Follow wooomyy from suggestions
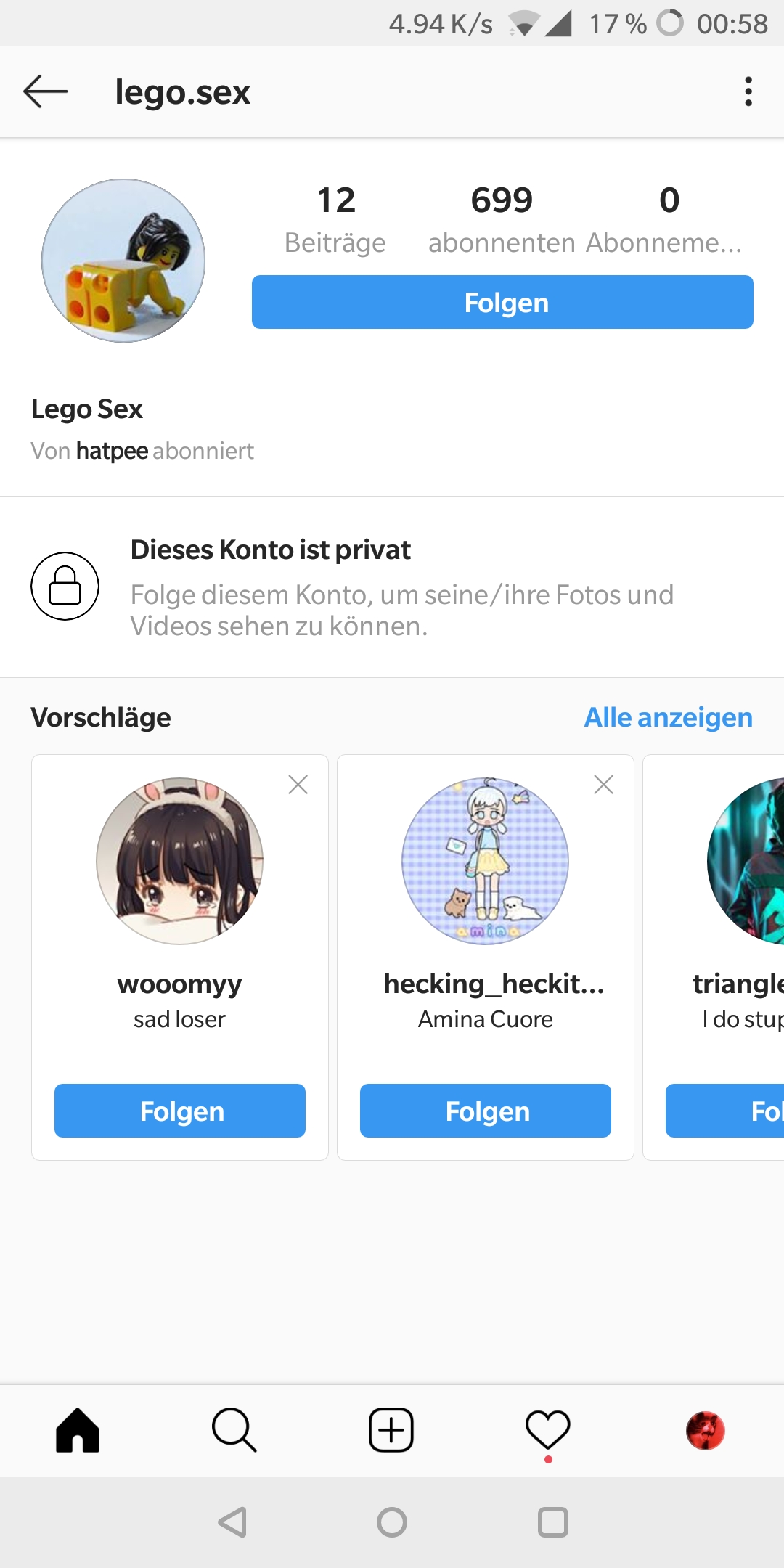Viewport: 784px width, 1568px height. pos(180,1111)
